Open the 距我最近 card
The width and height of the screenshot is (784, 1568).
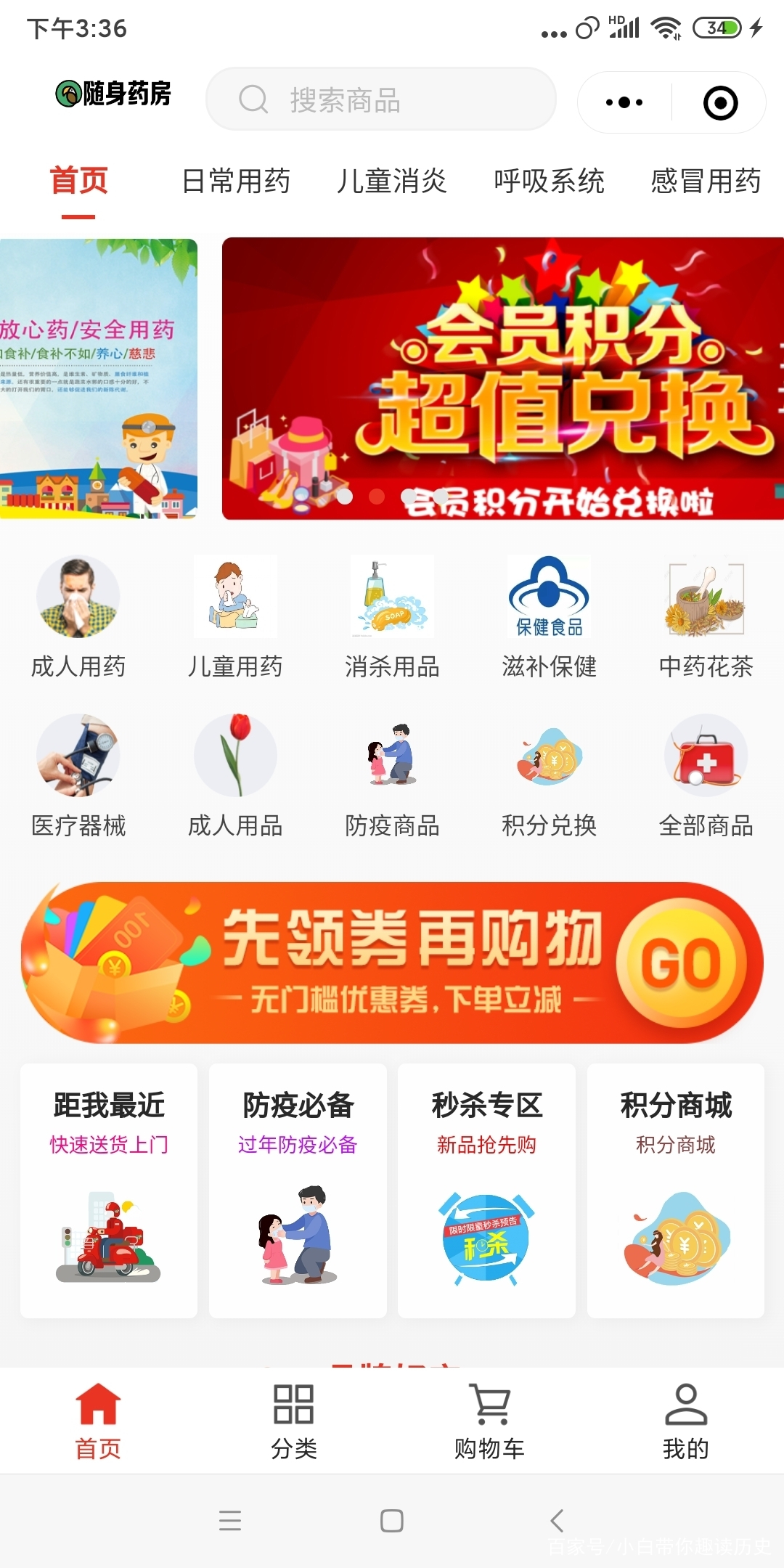tap(109, 1191)
